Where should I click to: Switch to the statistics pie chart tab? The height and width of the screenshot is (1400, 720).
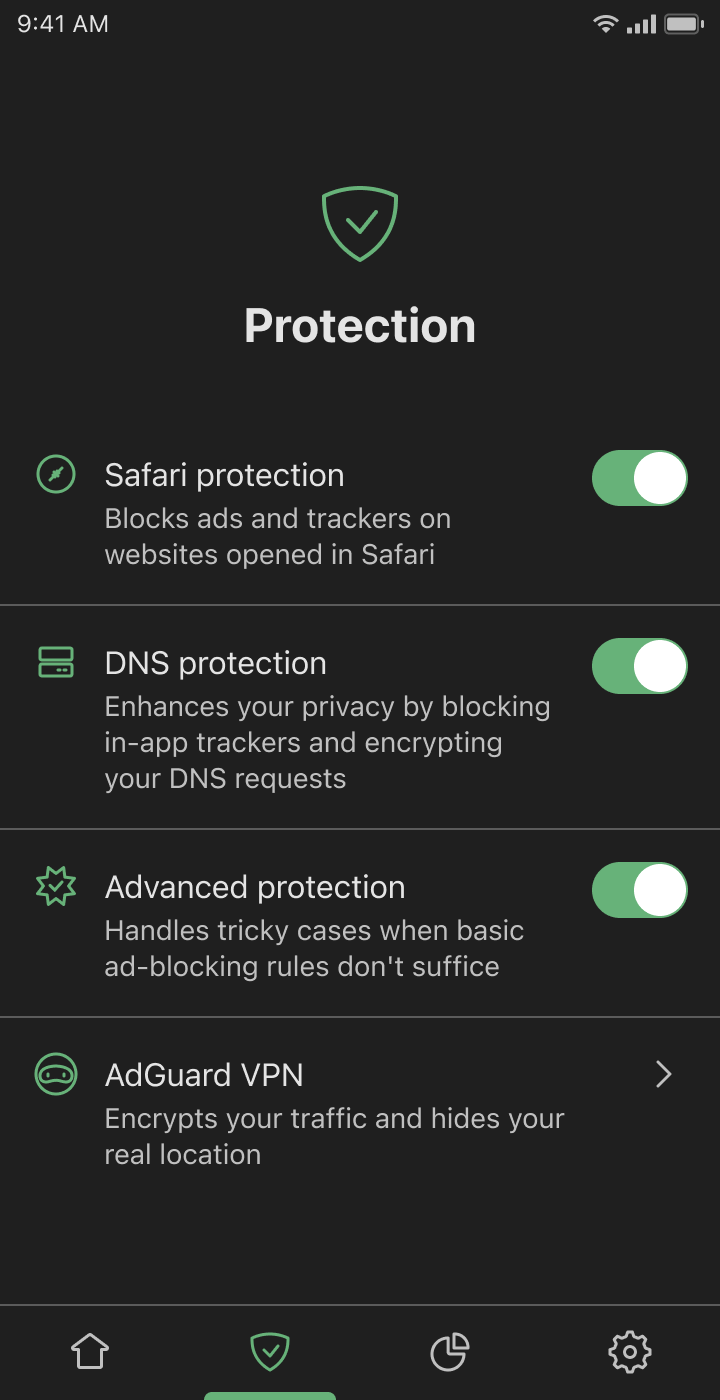pyautogui.click(x=450, y=1352)
